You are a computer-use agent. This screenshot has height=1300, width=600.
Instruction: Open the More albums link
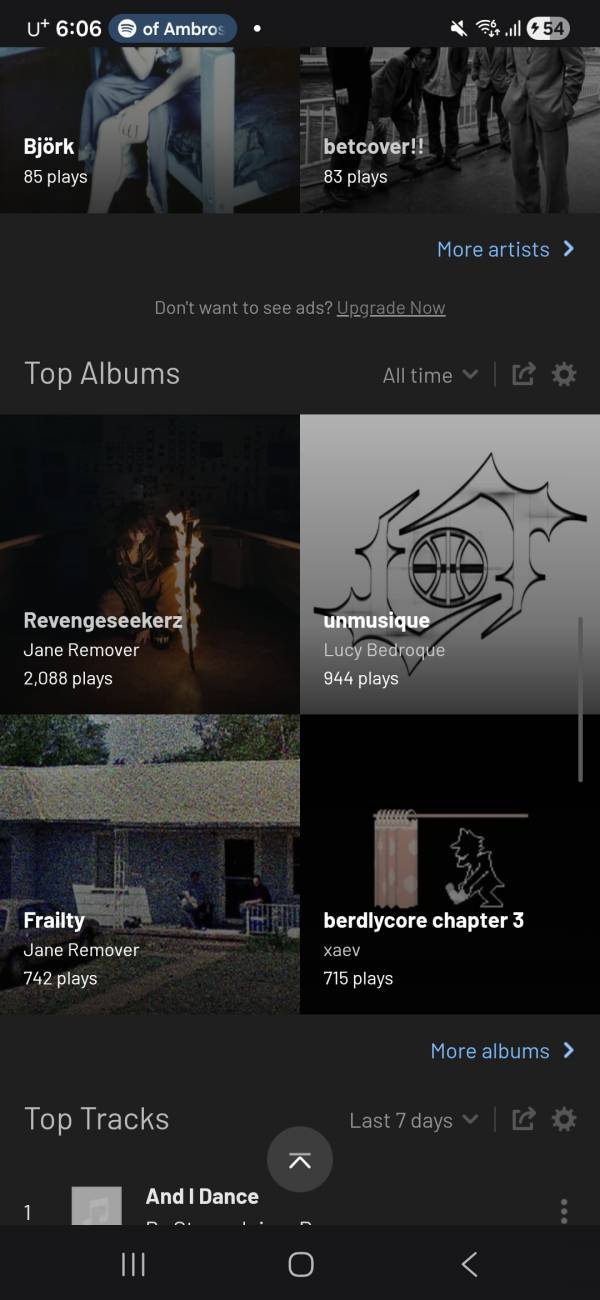502,1051
